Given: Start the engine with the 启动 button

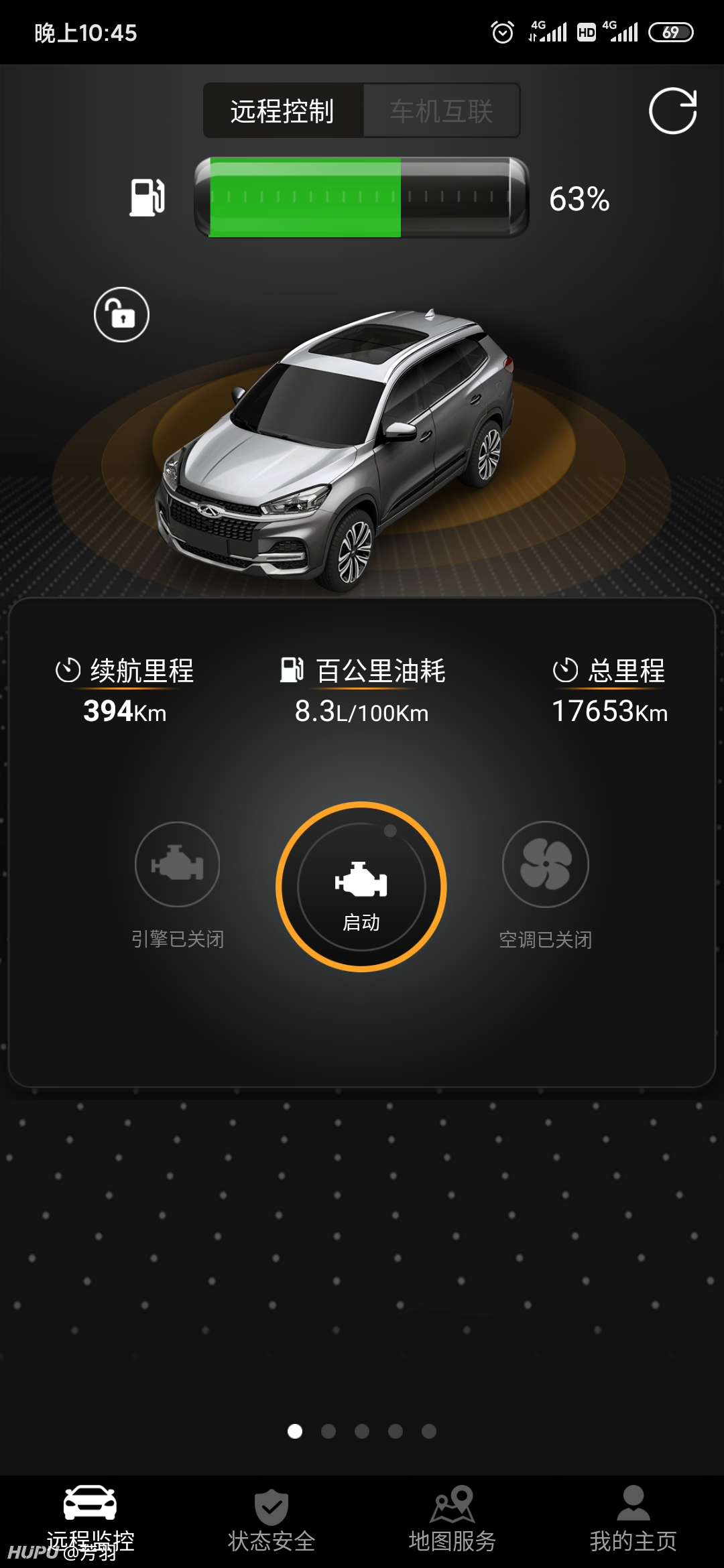Looking at the screenshot, I should pos(361,887).
